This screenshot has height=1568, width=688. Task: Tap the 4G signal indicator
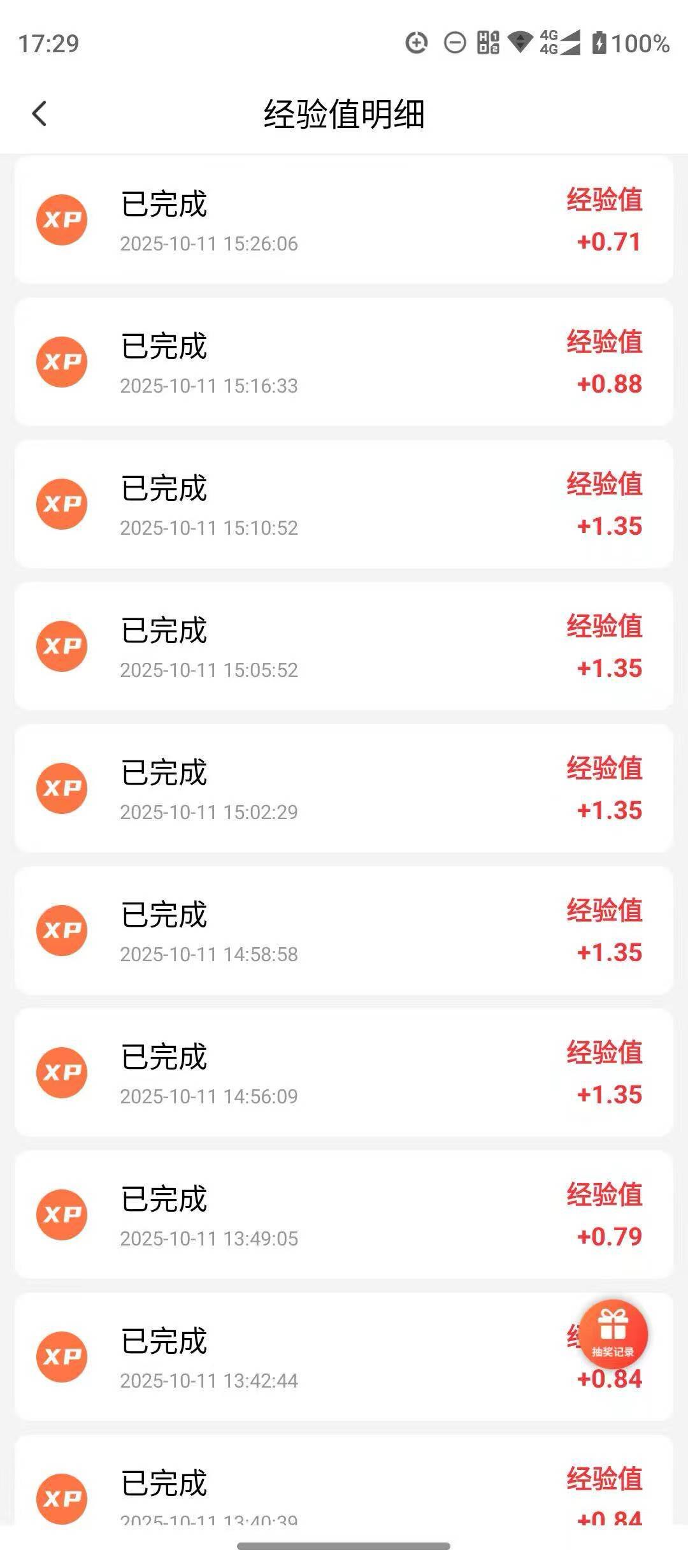pos(560,43)
